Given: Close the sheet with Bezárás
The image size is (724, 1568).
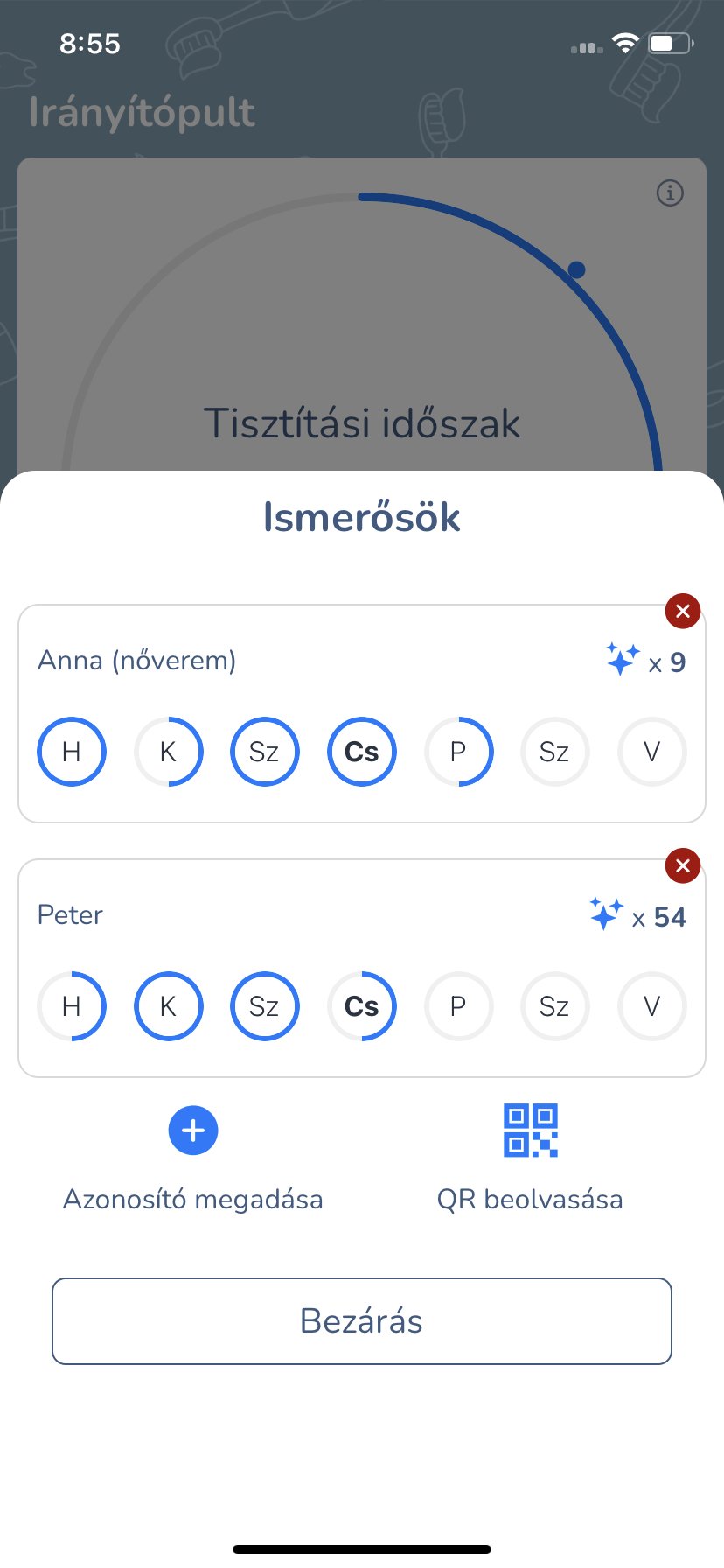Looking at the screenshot, I should click(x=362, y=1321).
